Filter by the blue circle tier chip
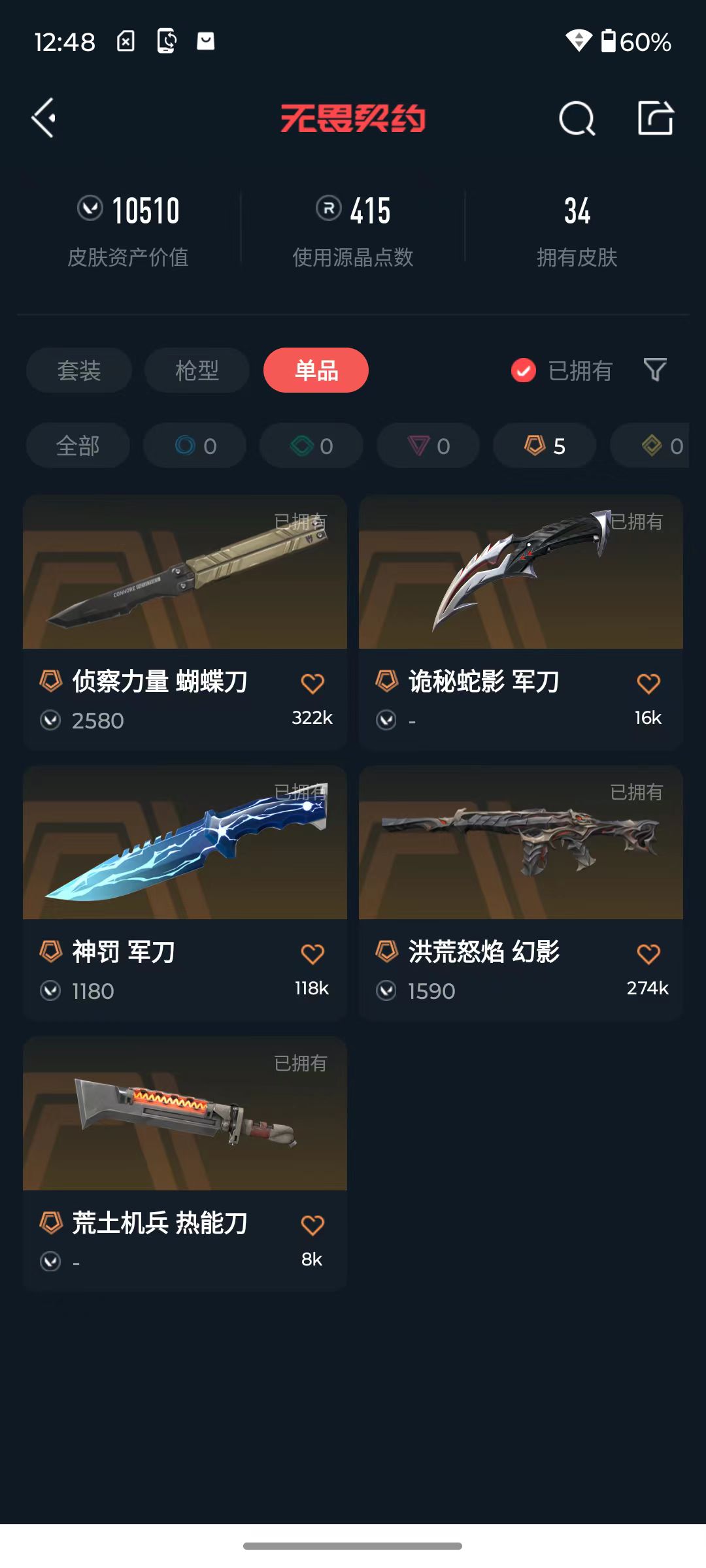 click(x=195, y=446)
